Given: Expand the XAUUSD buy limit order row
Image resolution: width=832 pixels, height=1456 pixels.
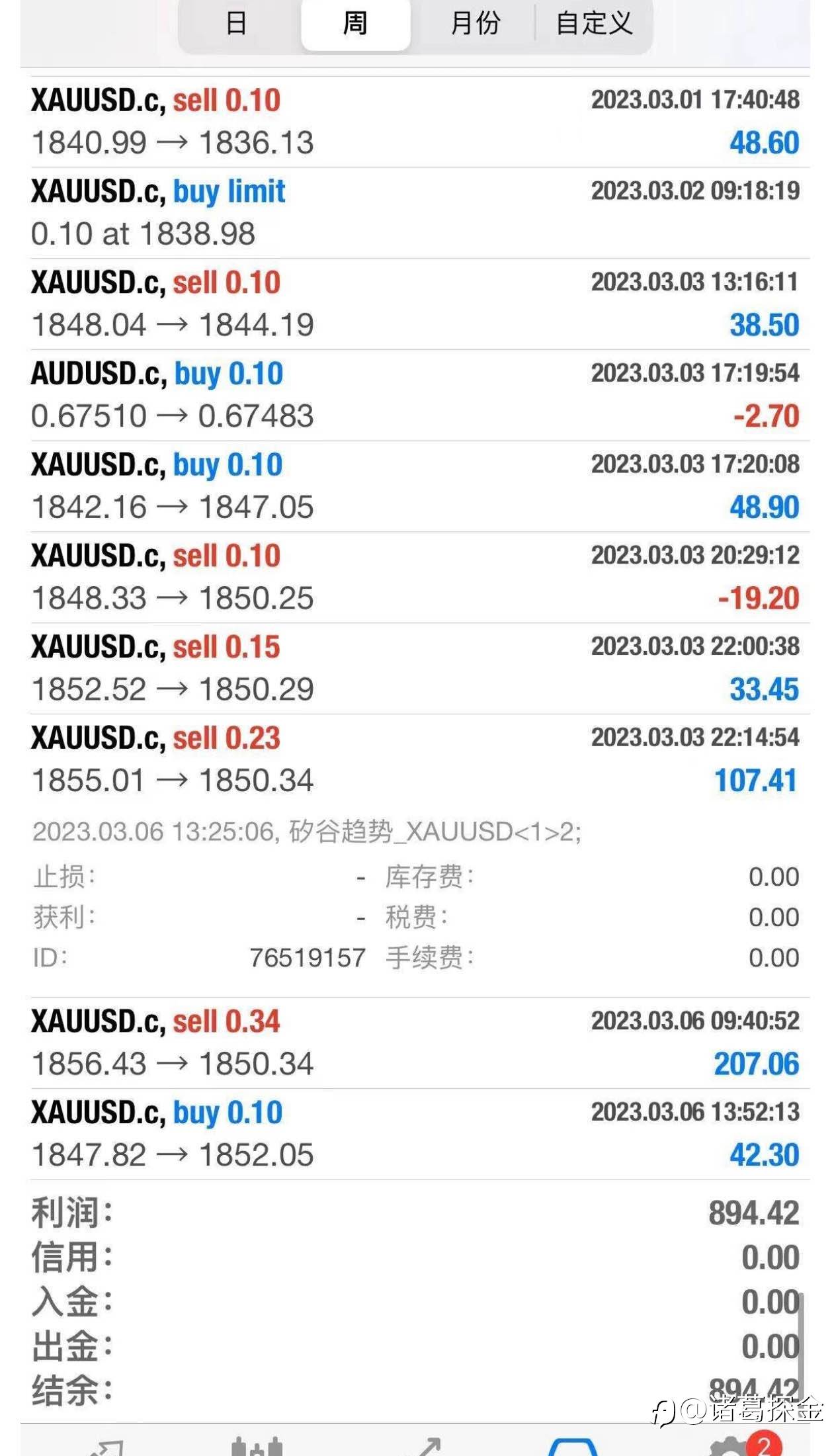Looking at the screenshot, I should click(415, 213).
